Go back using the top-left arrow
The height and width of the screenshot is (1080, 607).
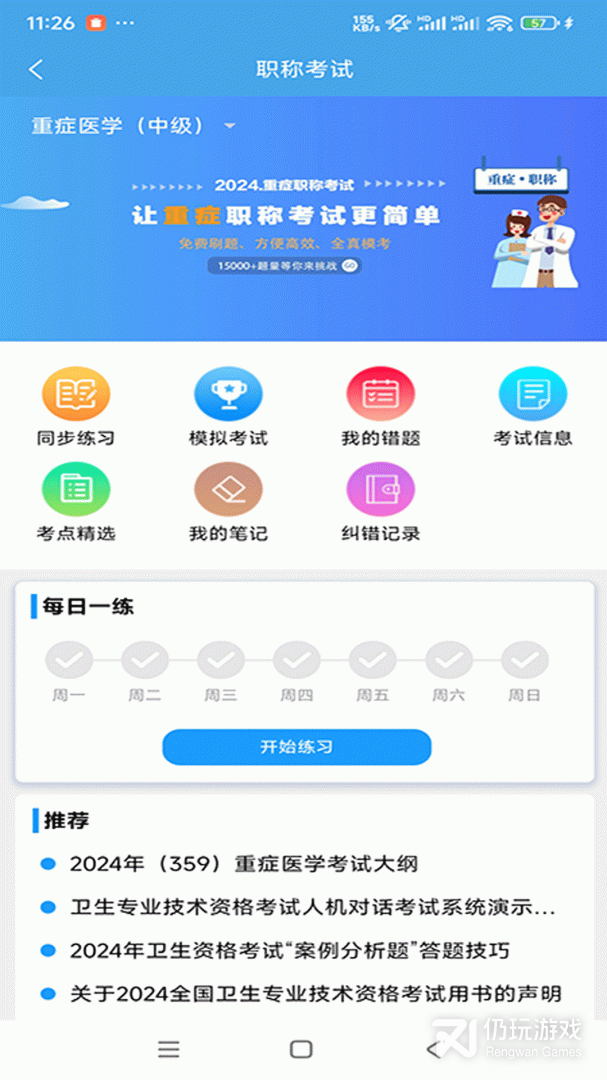coord(37,69)
